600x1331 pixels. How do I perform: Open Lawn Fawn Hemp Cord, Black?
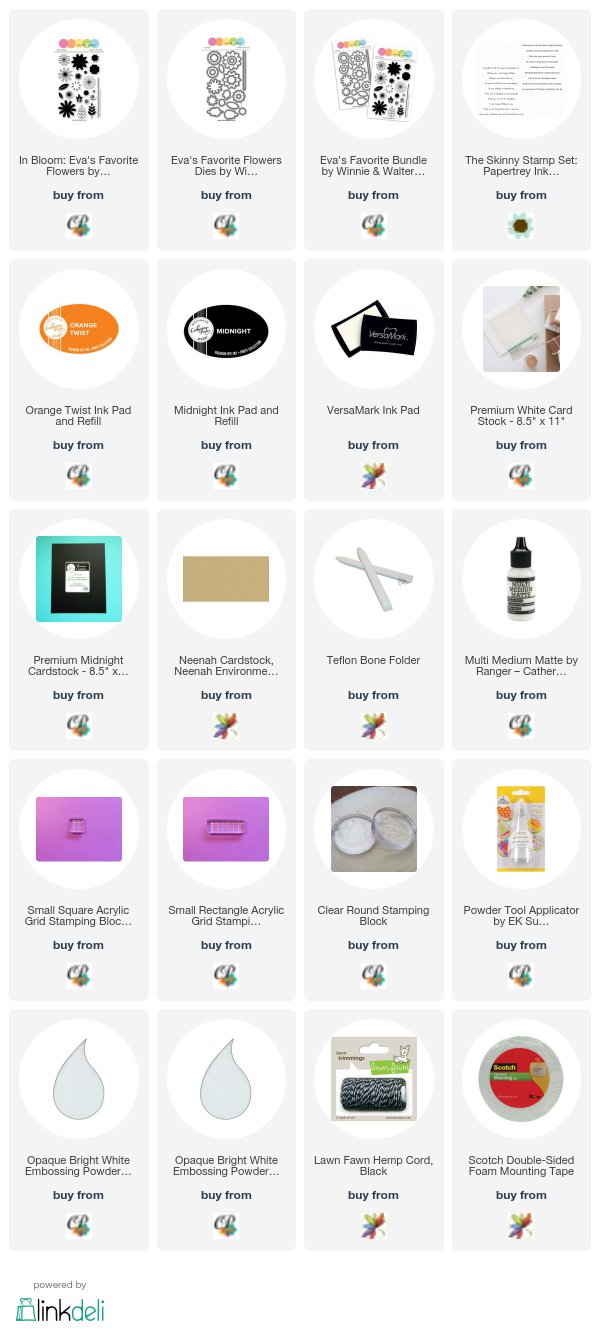point(374,1130)
